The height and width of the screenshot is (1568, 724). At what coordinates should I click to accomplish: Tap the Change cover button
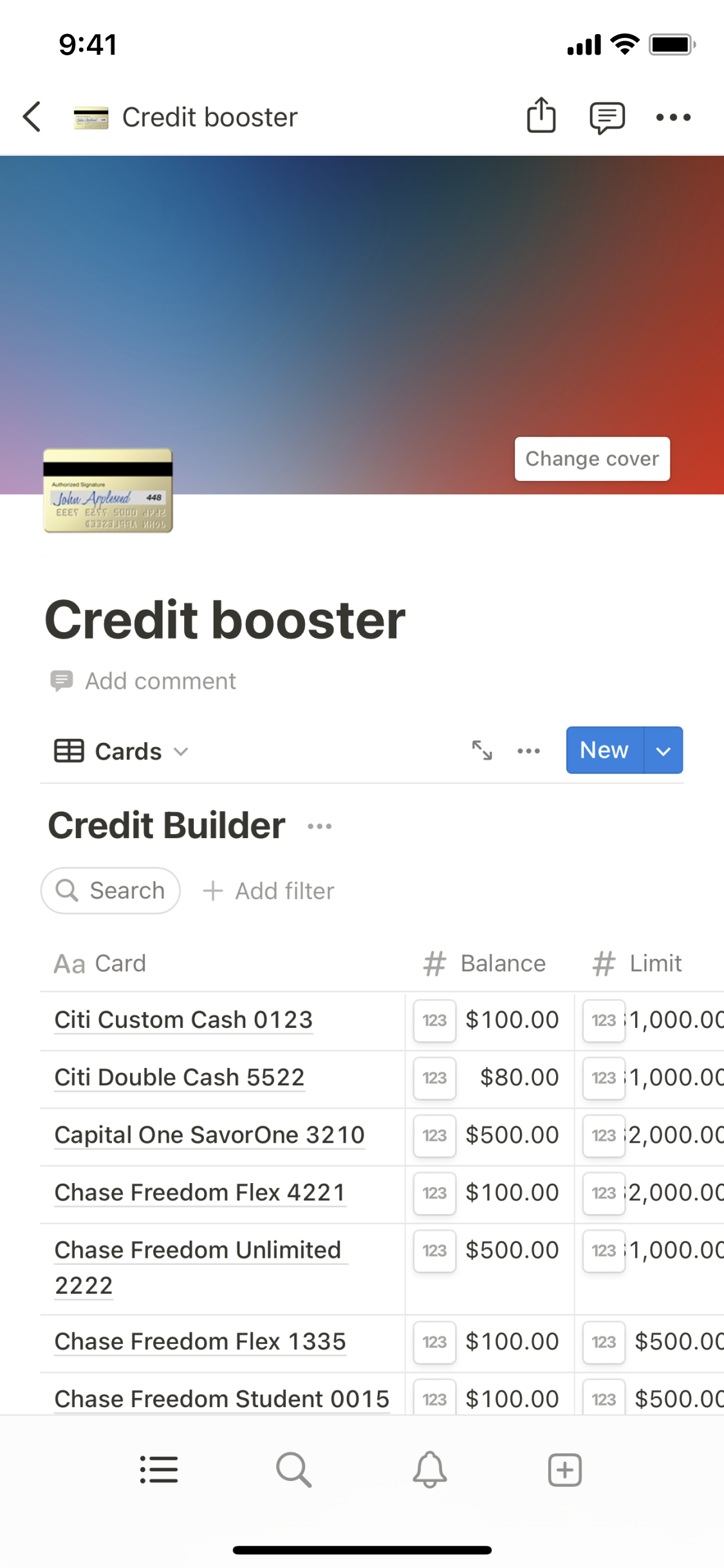tap(592, 459)
